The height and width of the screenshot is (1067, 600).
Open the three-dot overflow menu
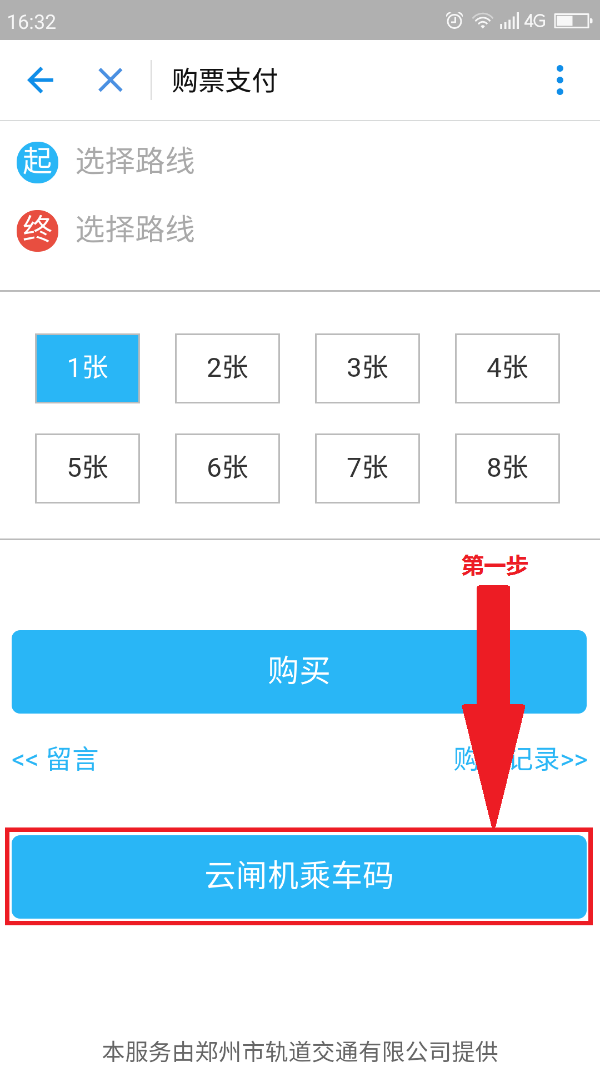pyautogui.click(x=559, y=80)
